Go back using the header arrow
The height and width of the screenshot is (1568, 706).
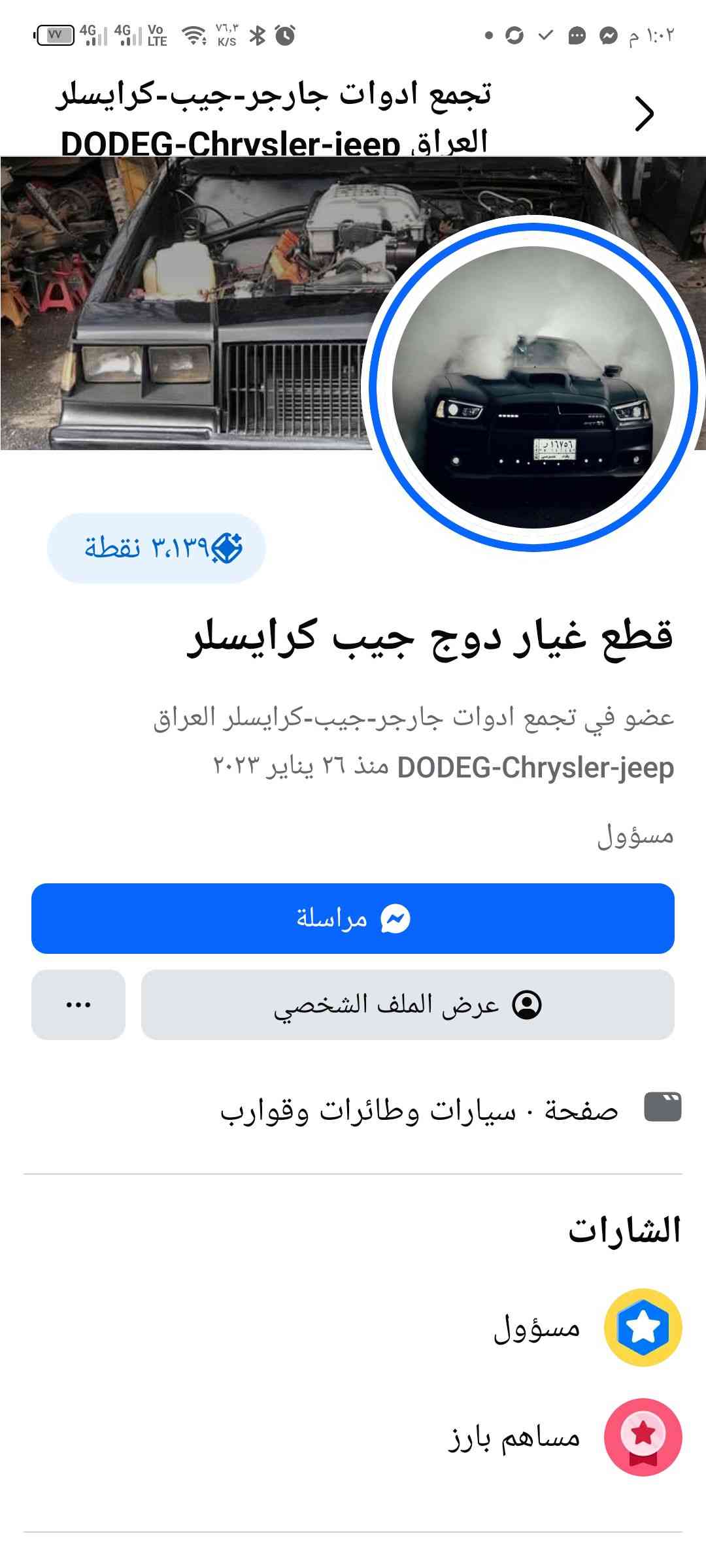pos(644,114)
